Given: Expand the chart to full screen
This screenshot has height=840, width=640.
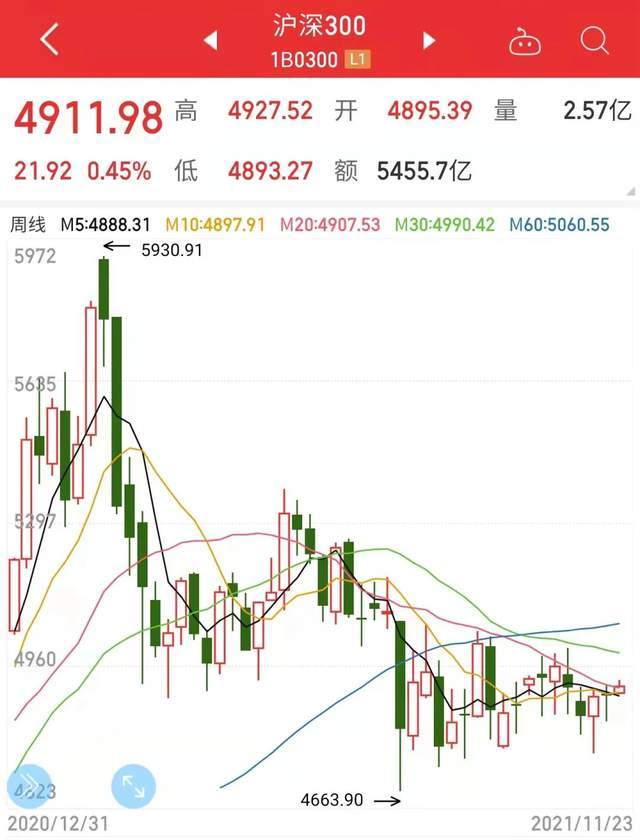Looking at the screenshot, I should [133, 786].
